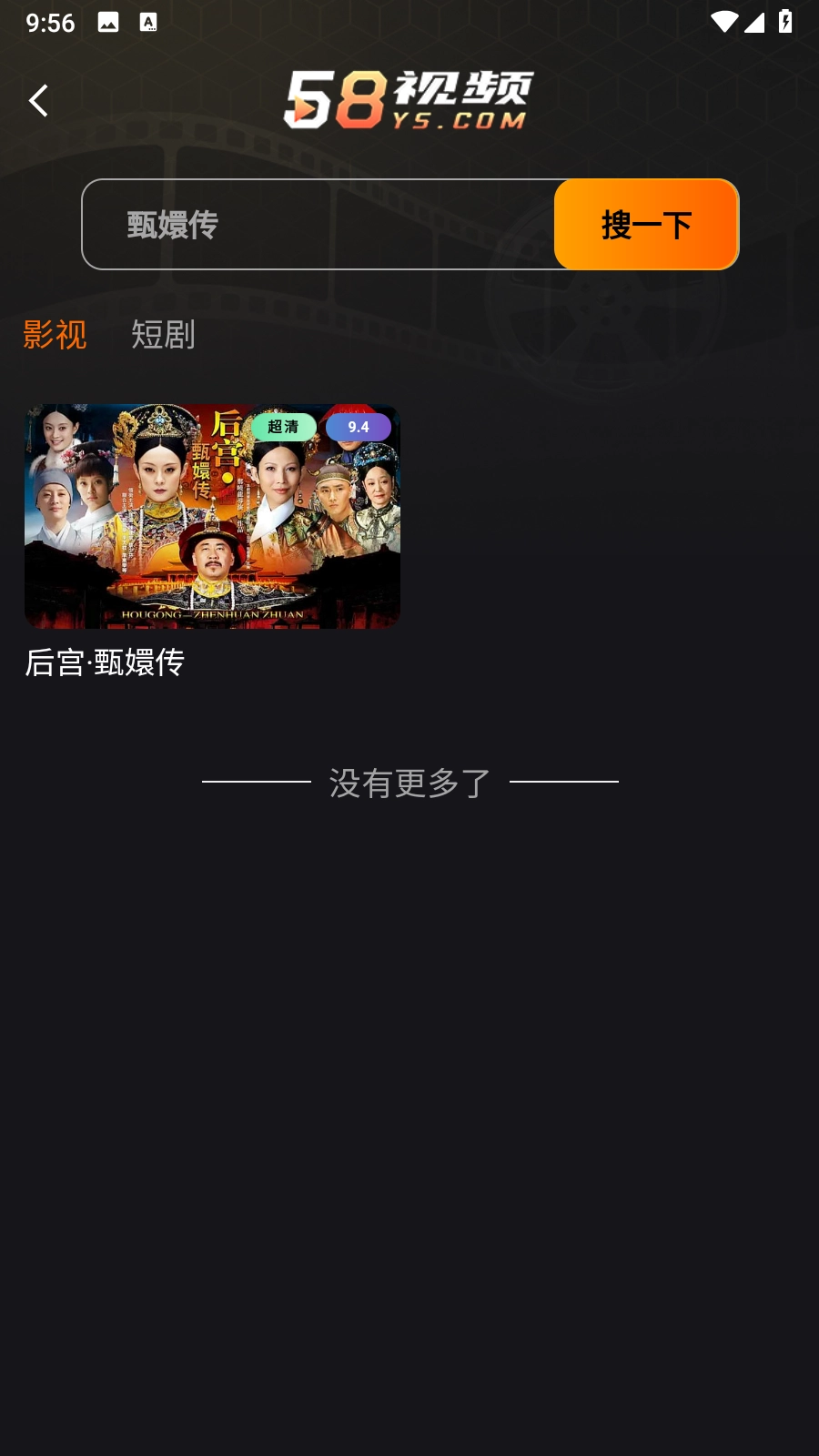
Task: Open the 后宫·甄嬛传 title link
Action: (x=104, y=663)
